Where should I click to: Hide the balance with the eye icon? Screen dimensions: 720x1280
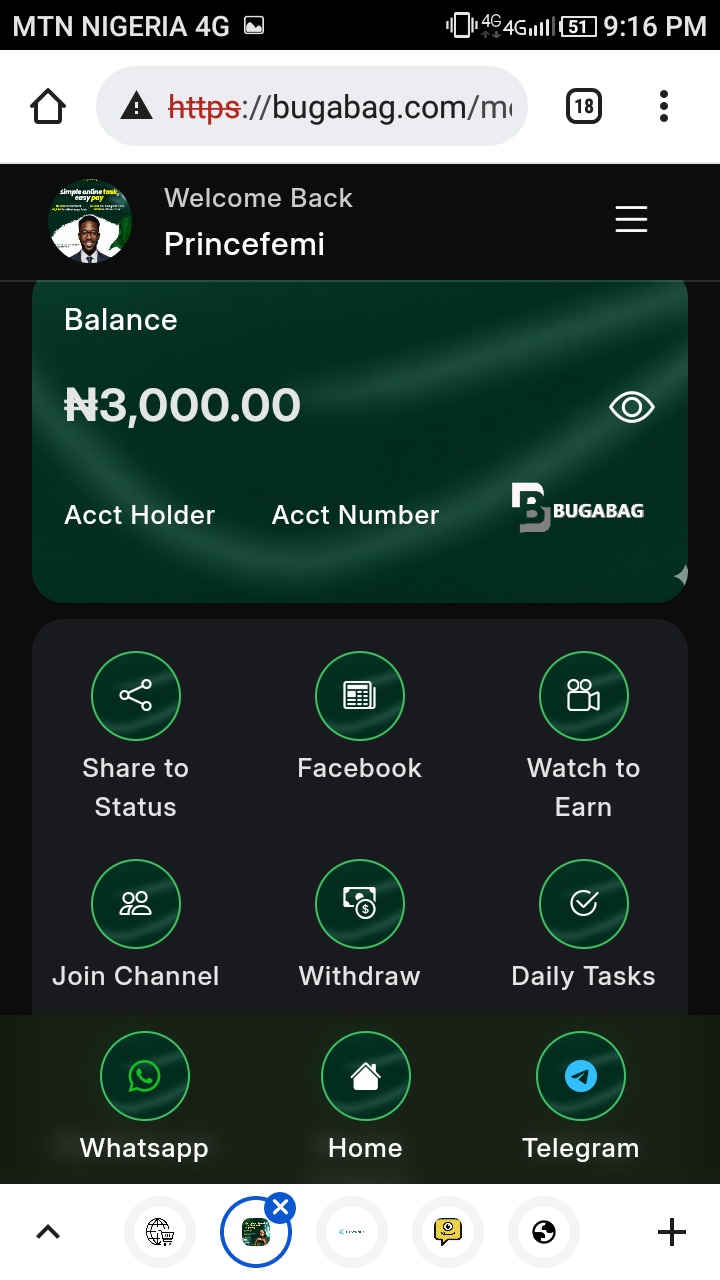632,407
